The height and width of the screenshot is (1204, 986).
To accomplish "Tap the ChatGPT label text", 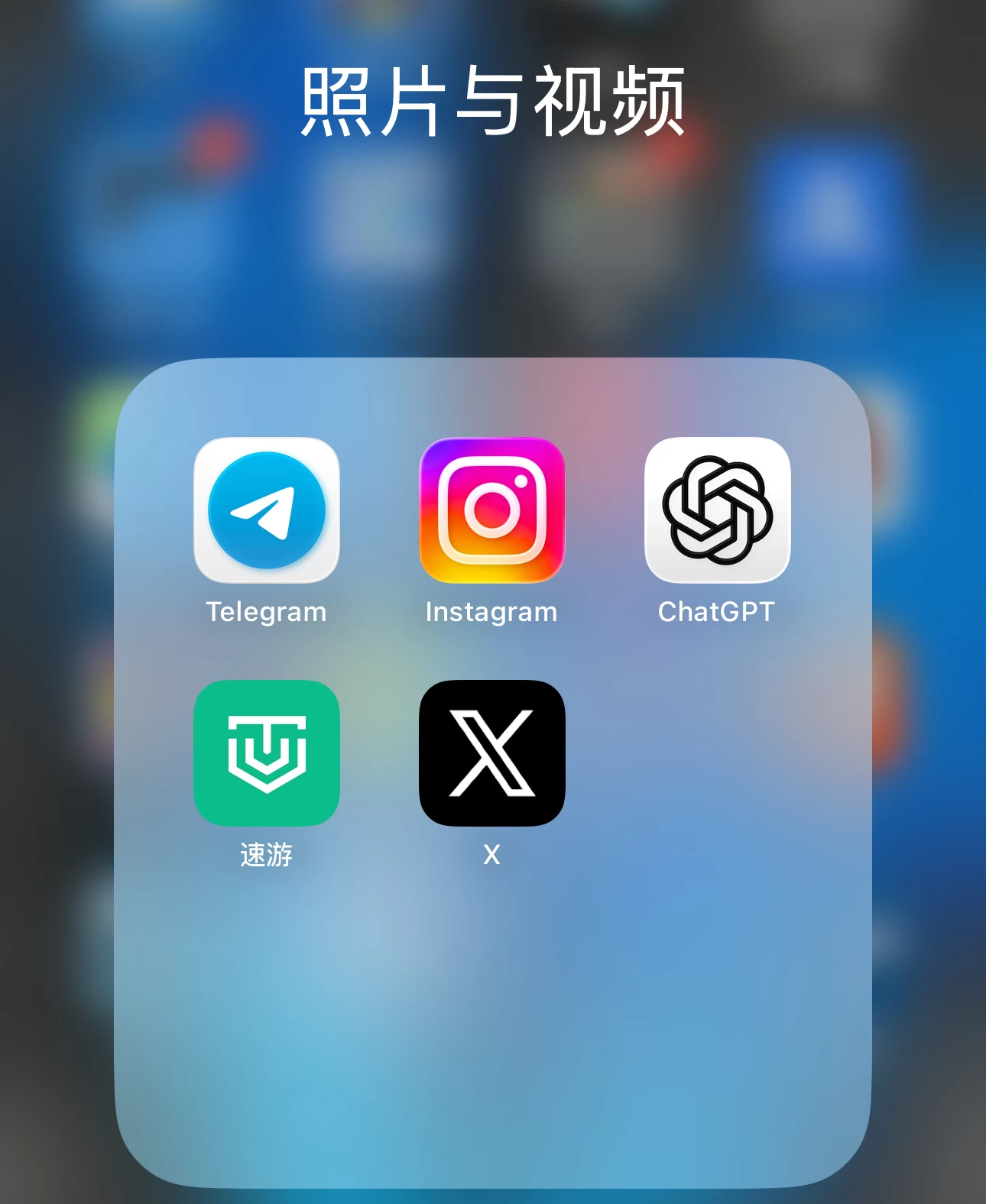I will pos(716,610).
